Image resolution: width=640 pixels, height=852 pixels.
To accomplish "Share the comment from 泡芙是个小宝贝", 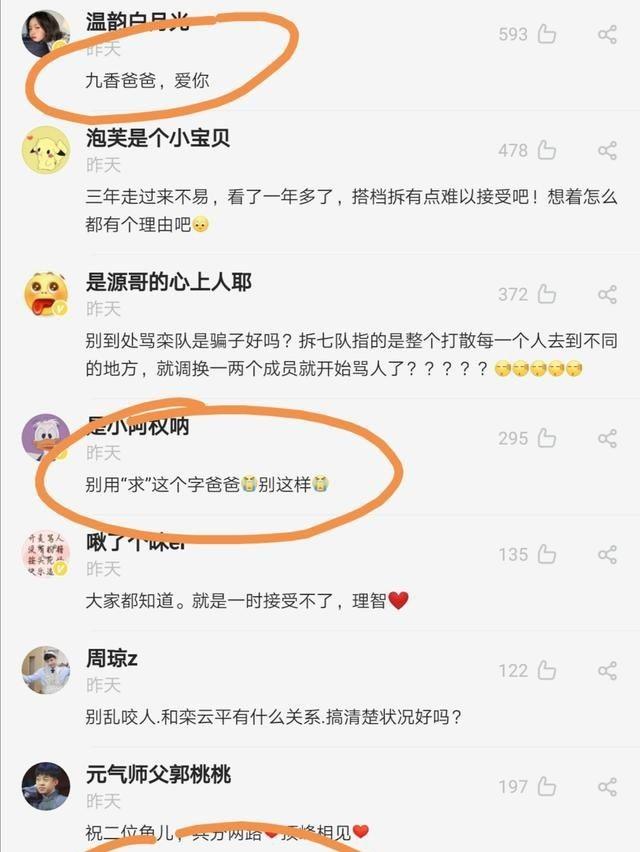I will 607,150.
